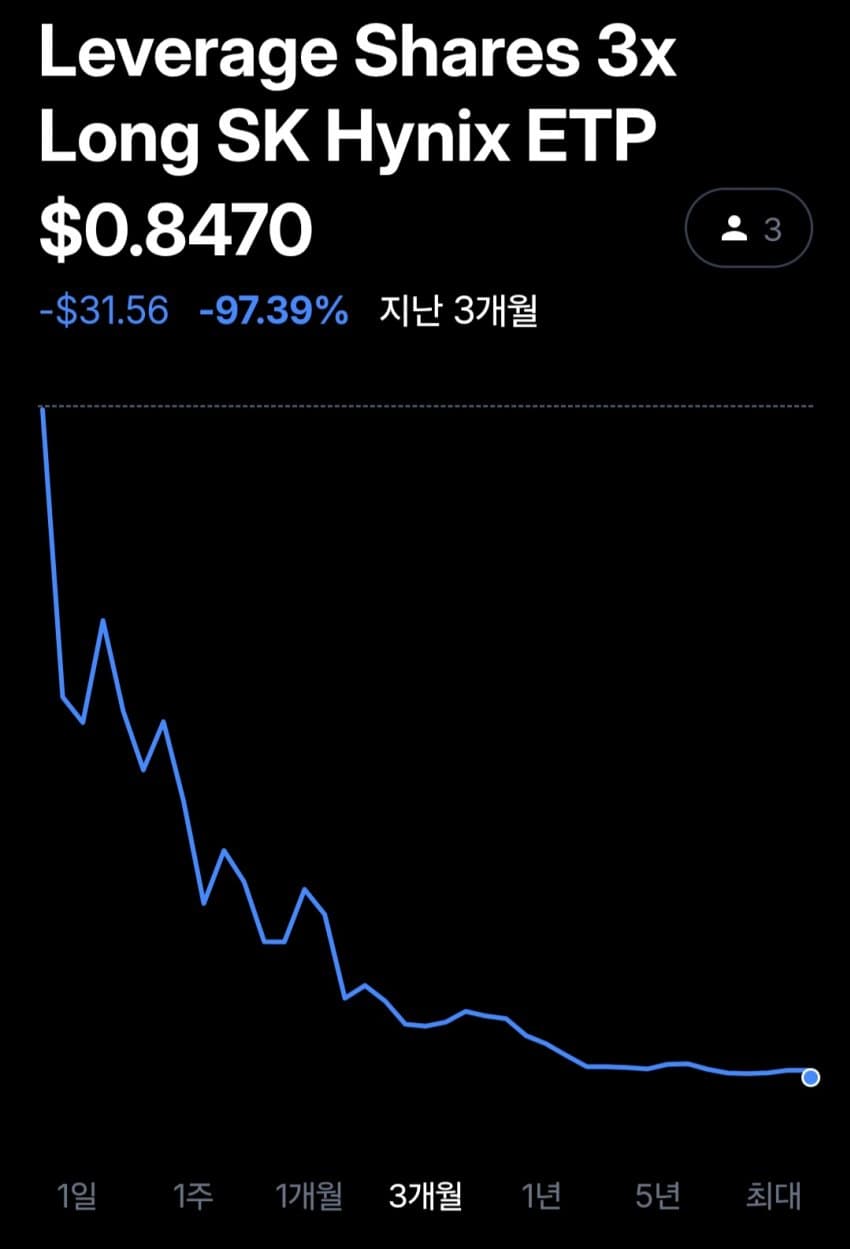This screenshot has width=850, height=1249.
Task: Switch to the 최대 range
Action: (x=773, y=1195)
